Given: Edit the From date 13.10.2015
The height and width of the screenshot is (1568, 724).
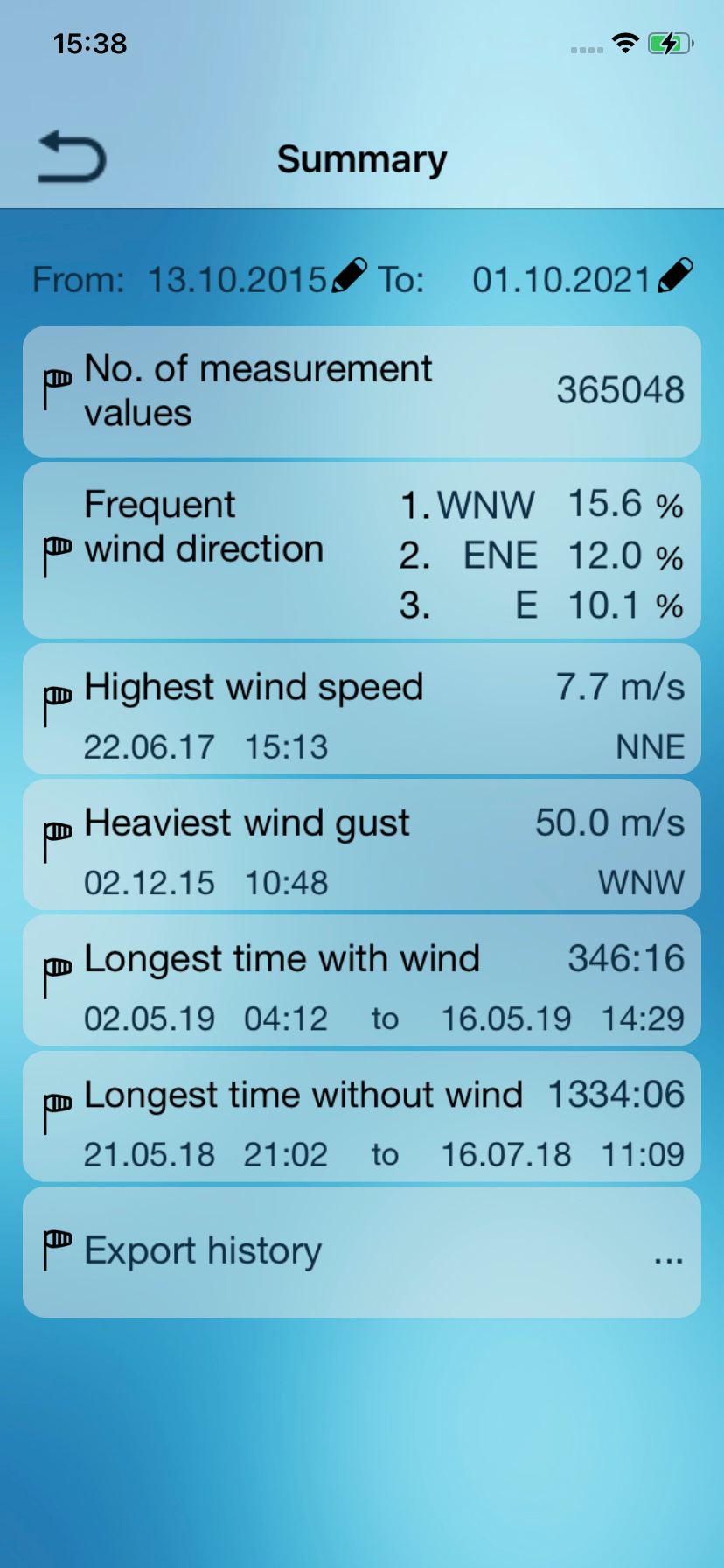Looking at the screenshot, I should point(350,276).
